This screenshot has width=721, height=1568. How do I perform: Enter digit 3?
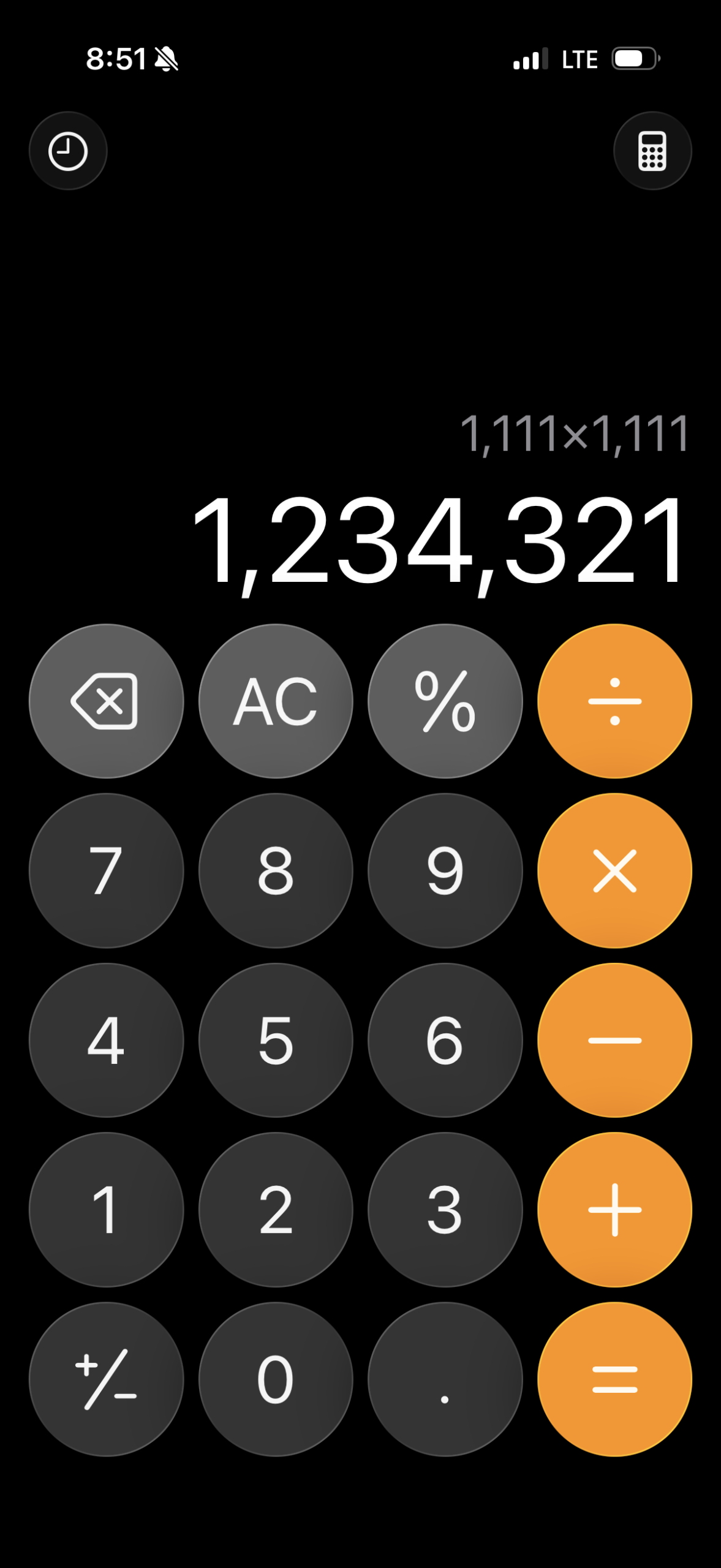tap(445, 1210)
